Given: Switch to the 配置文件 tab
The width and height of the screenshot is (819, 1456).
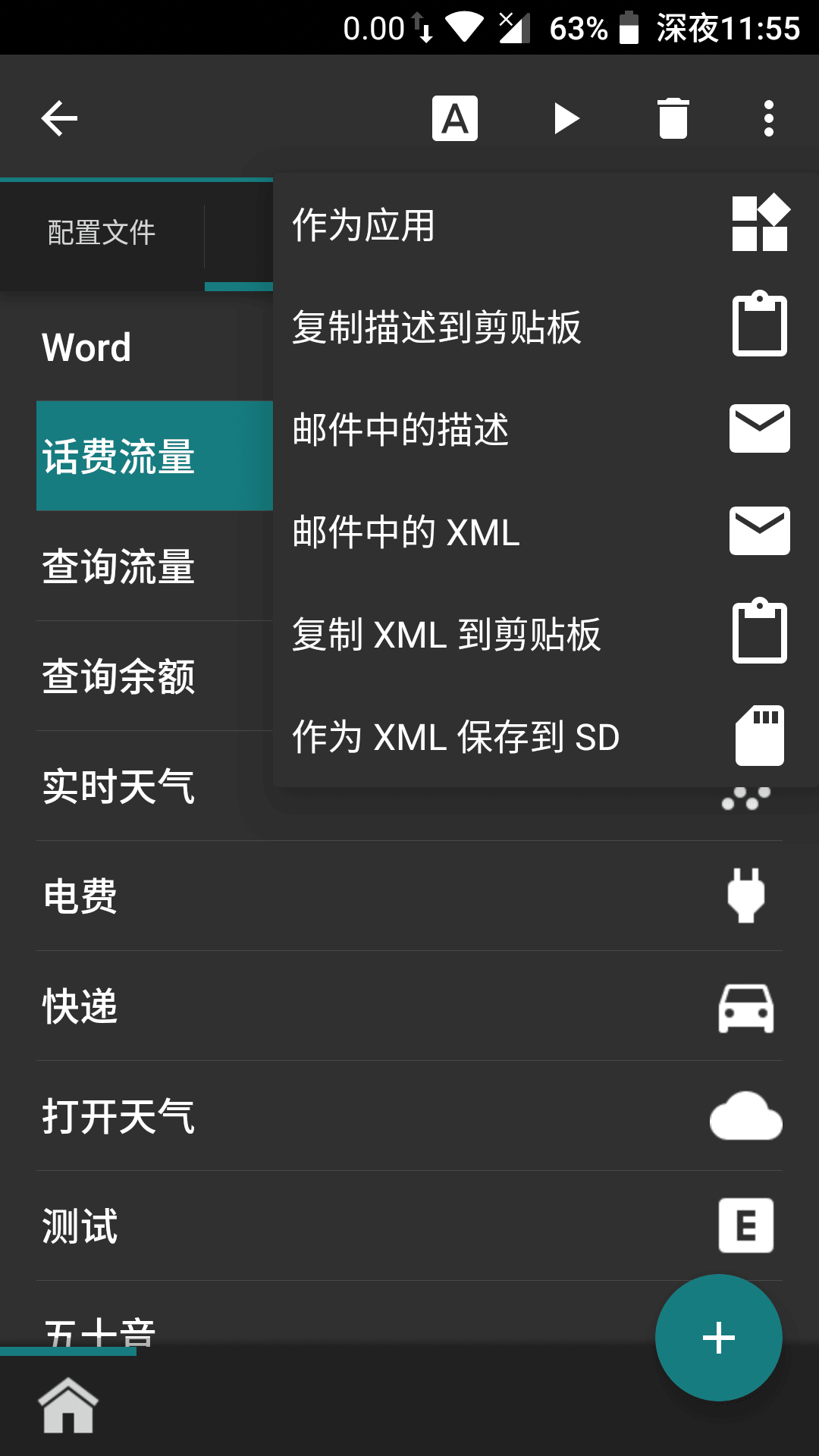Looking at the screenshot, I should (102, 233).
